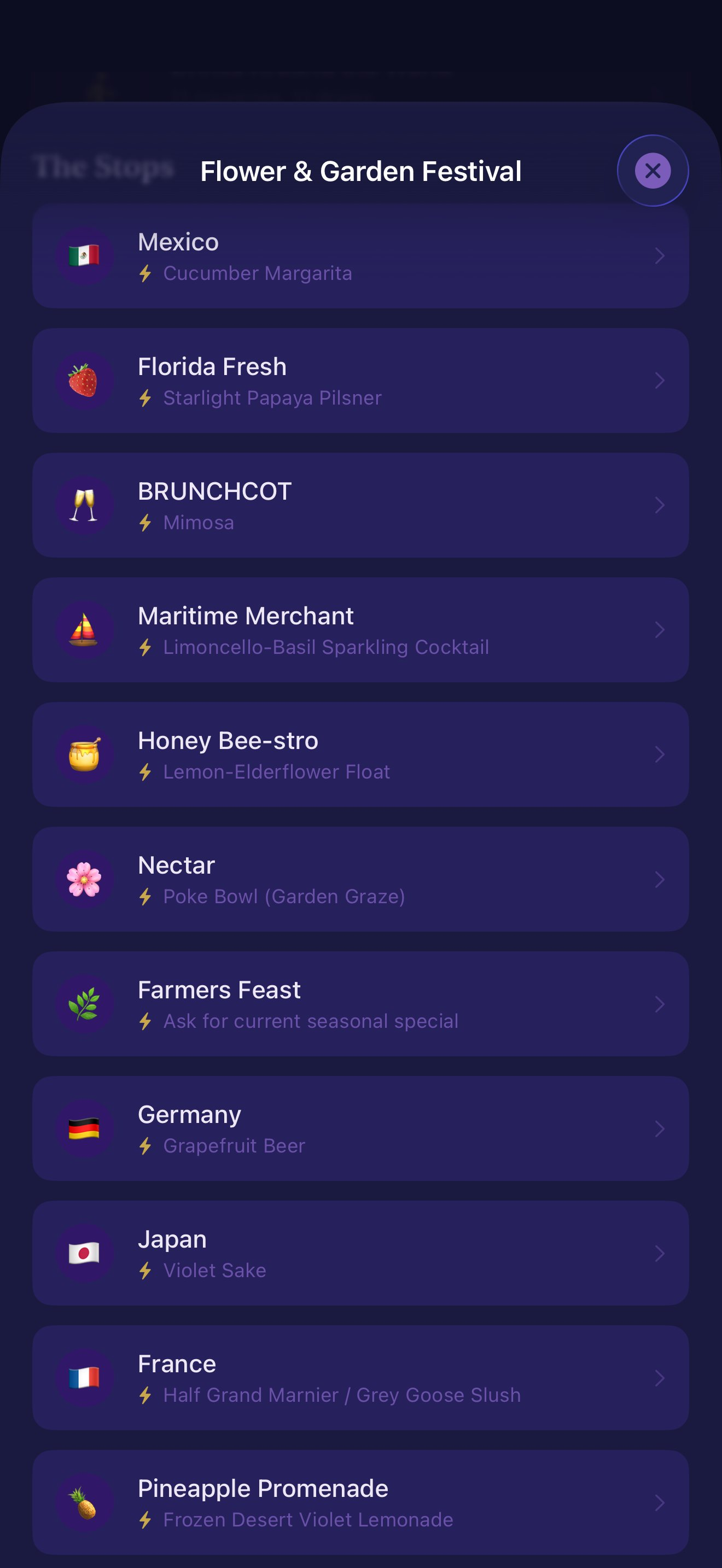The image size is (722, 1568).
Task: View the Germany Grapefruit Beer stop
Action: (360, 1128)
